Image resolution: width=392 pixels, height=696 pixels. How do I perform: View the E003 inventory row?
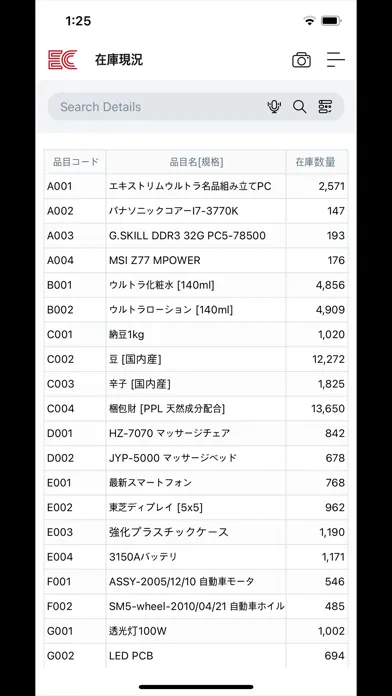[196, 532]
